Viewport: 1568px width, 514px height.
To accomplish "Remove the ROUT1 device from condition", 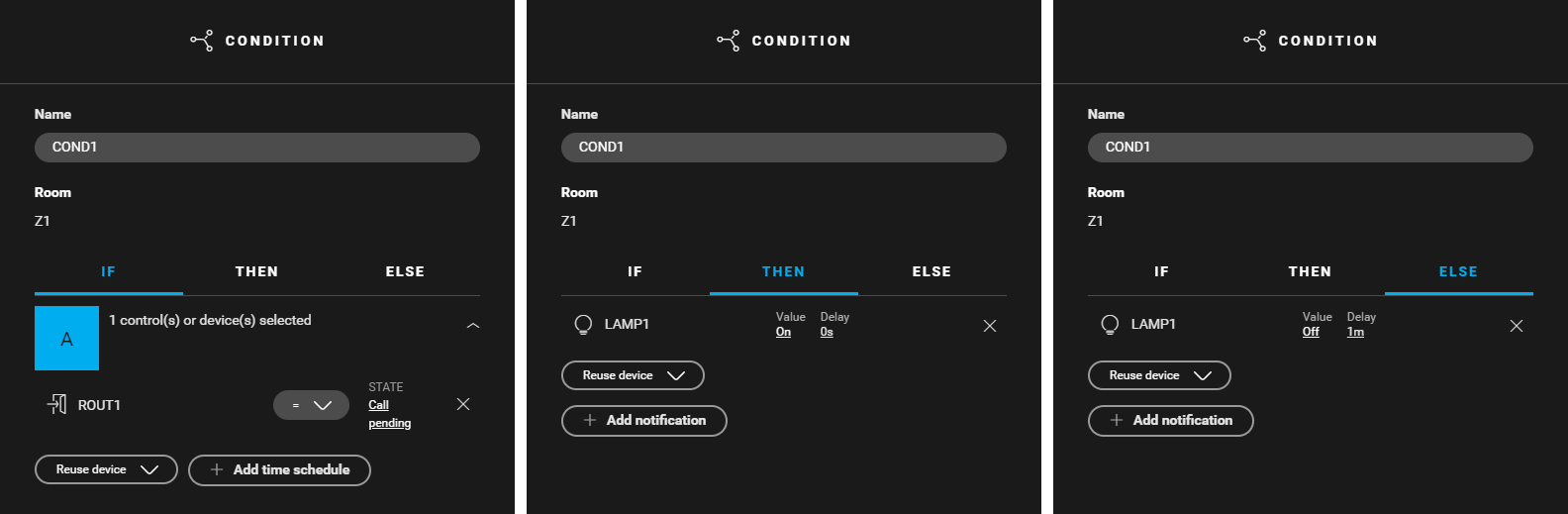I will click(463, 404).
